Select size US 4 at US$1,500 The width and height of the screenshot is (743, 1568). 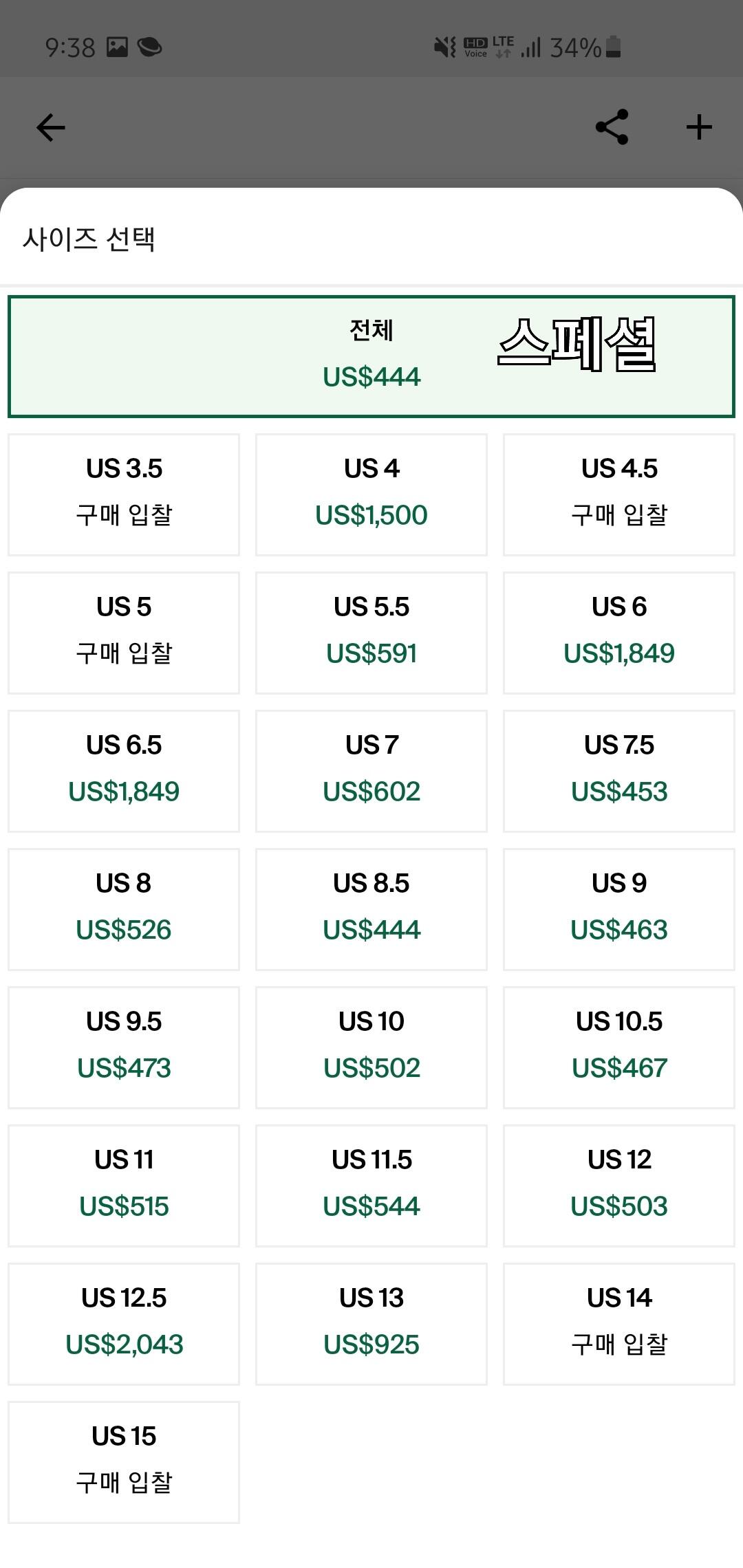tap(371, 494)
